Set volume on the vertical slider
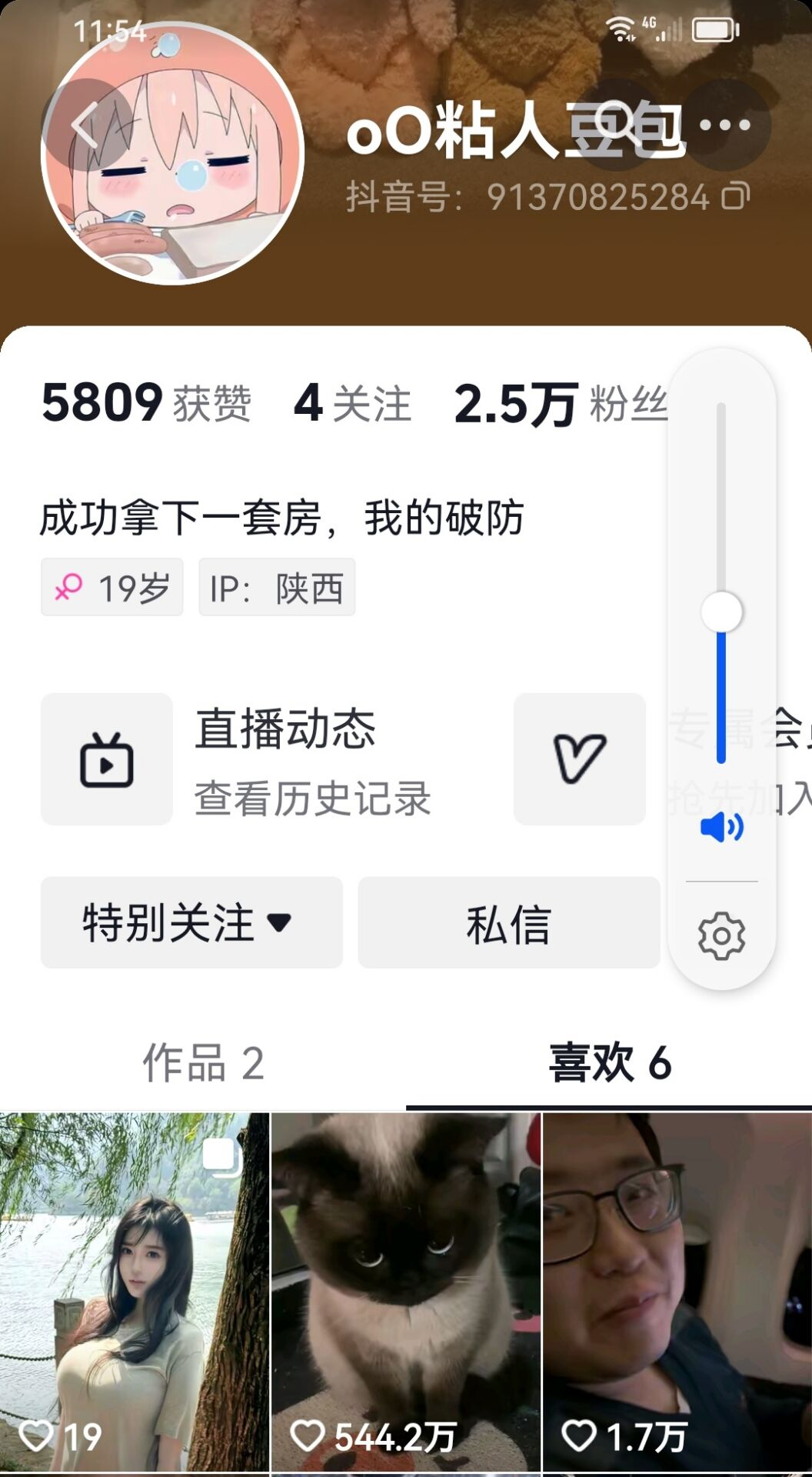This screenshot has width=812, height=1477. [x=721, y=582]
